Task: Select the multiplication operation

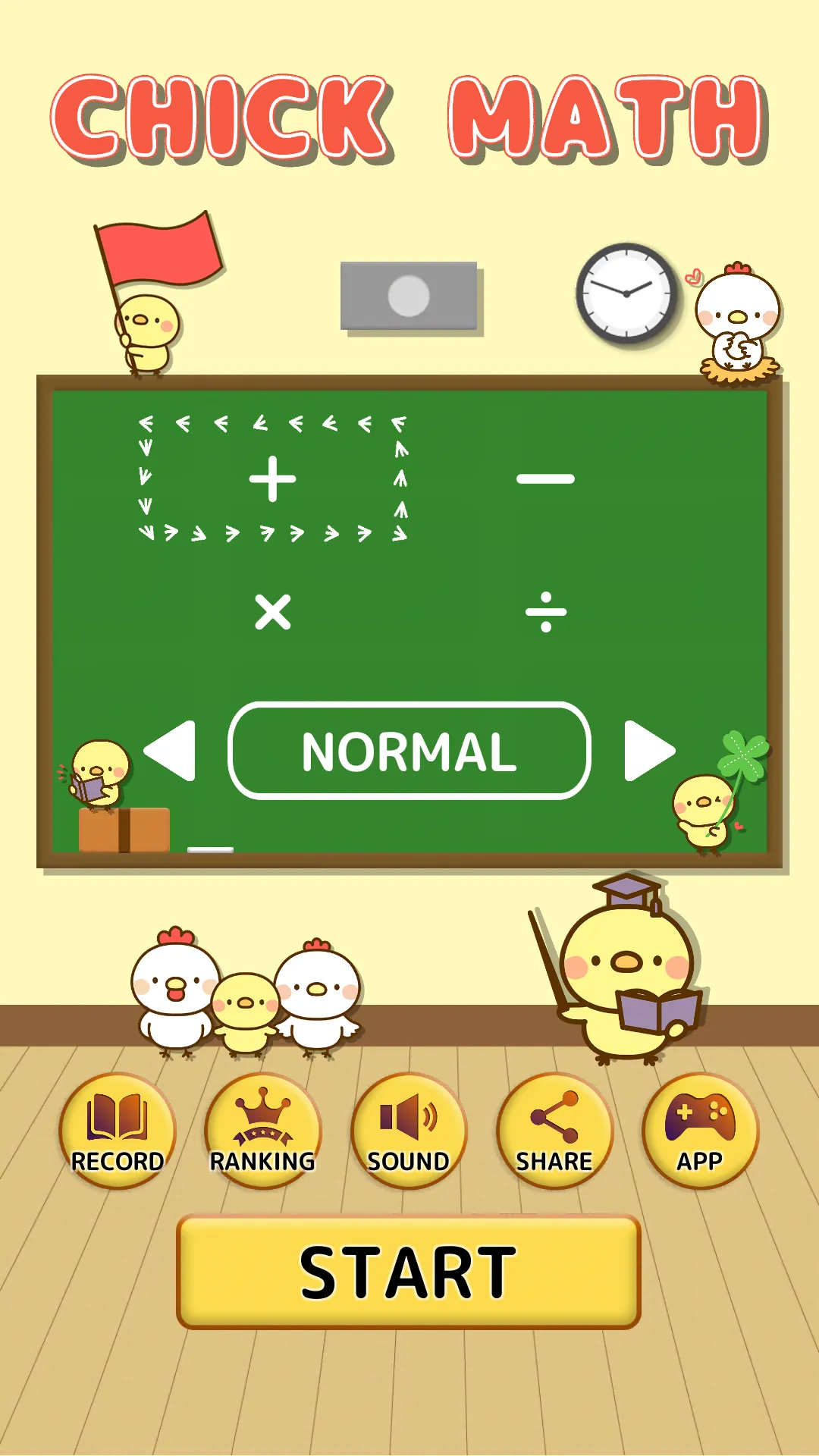Action: click(x=273, y=612)
